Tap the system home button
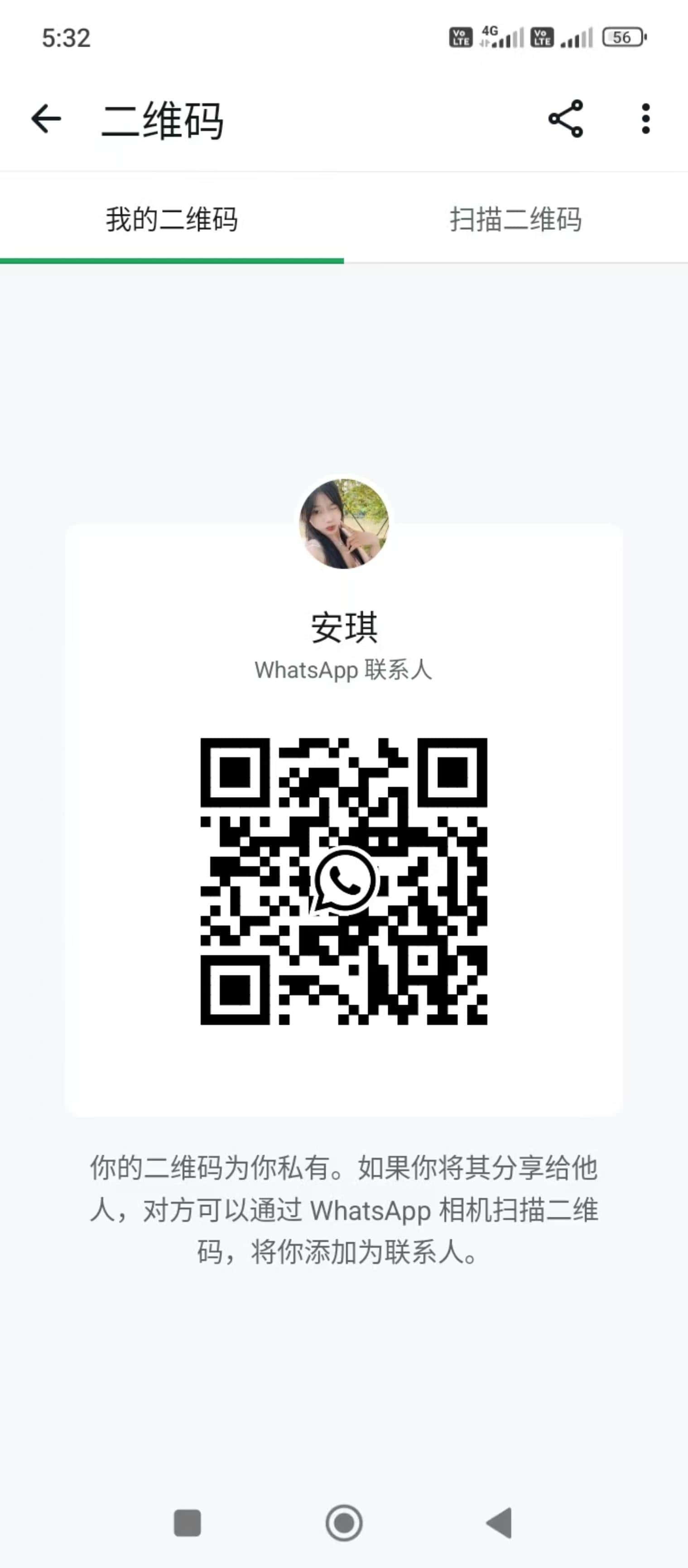This screenshot has width=688, height=1568. coord(344,1523)
